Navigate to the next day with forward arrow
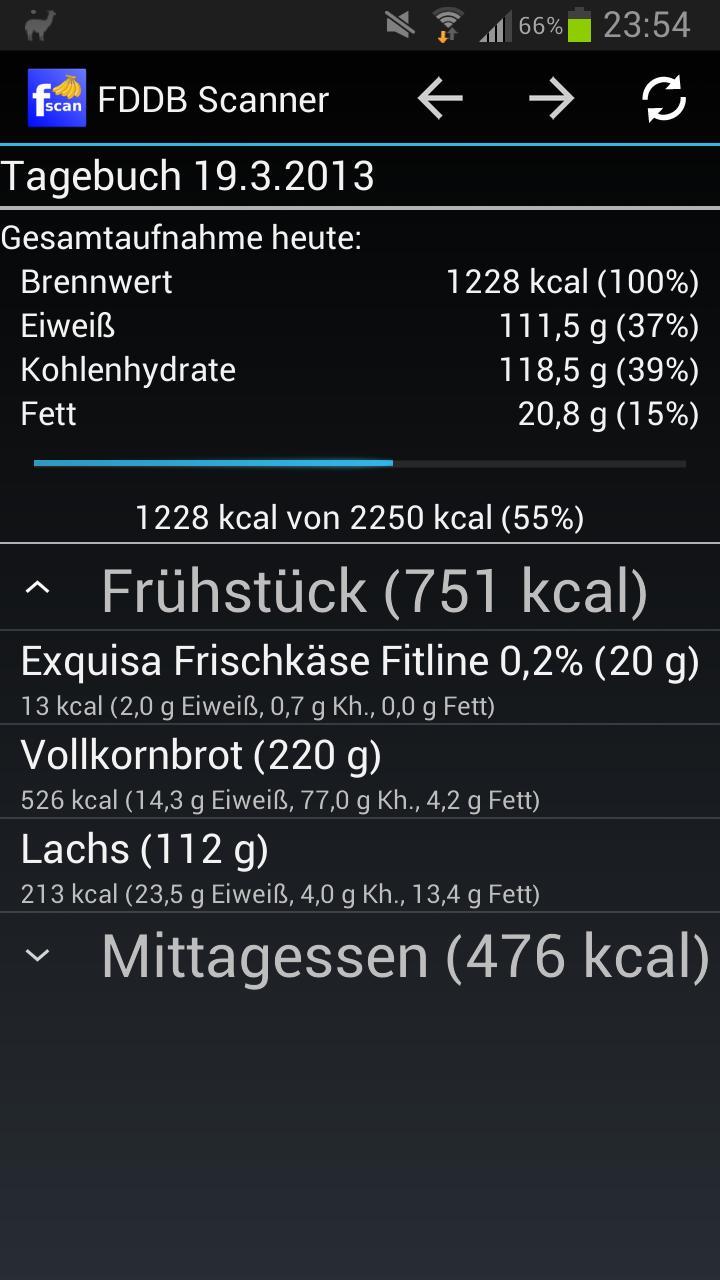The image size is (720, 1280). click(551, 97)
